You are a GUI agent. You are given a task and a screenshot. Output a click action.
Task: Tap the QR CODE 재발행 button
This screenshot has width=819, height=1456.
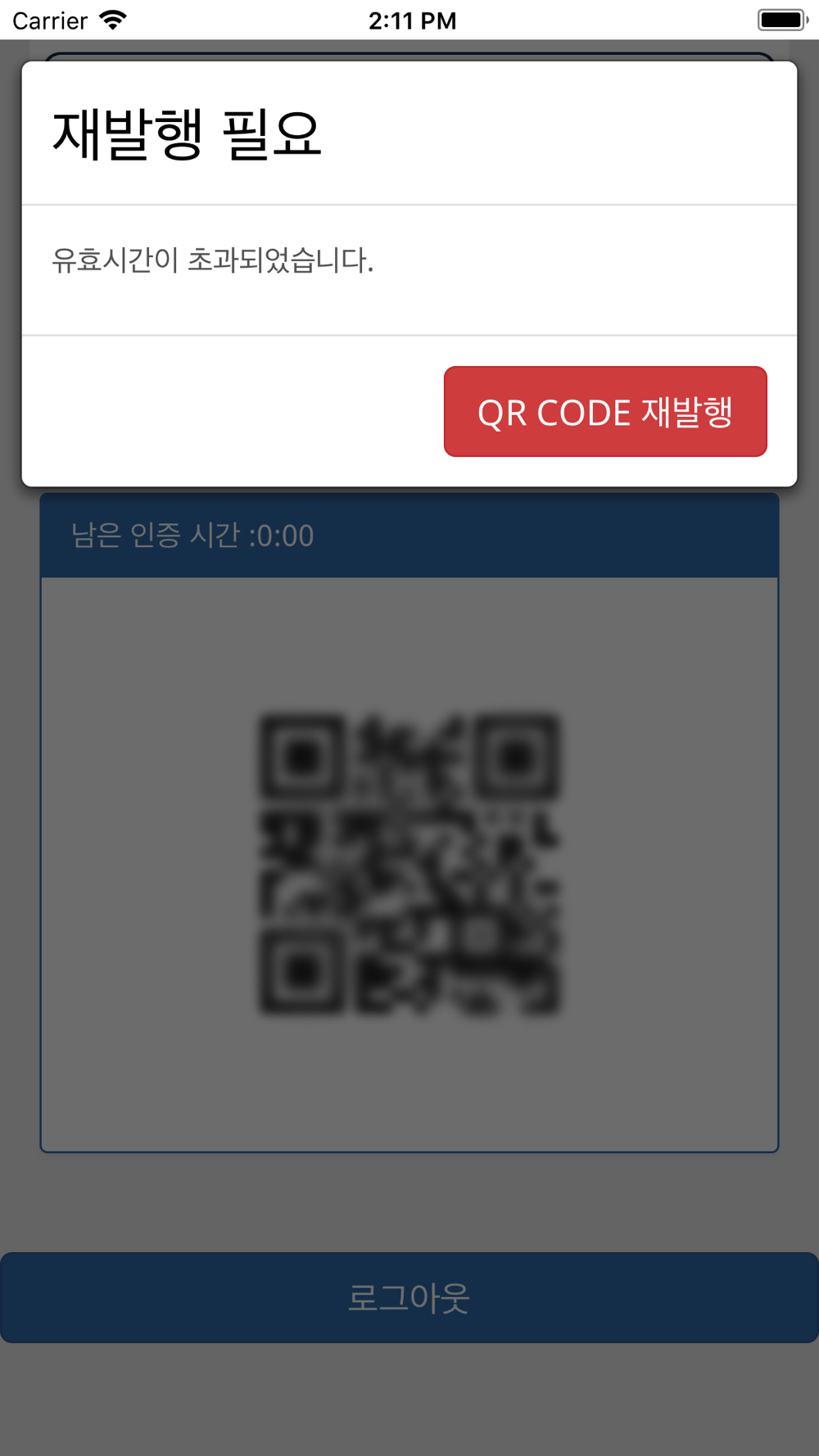pos(605,411)
